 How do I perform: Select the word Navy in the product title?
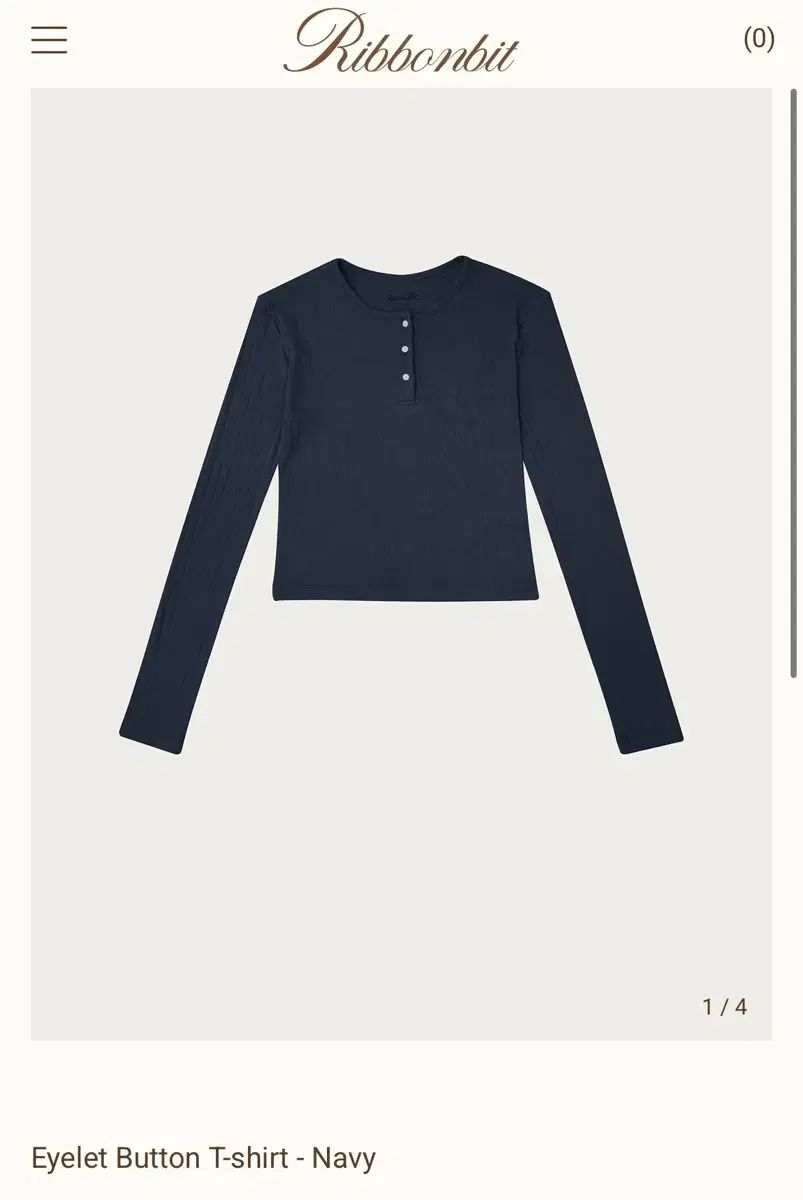pyautogui.click(x=344, y=1160)
